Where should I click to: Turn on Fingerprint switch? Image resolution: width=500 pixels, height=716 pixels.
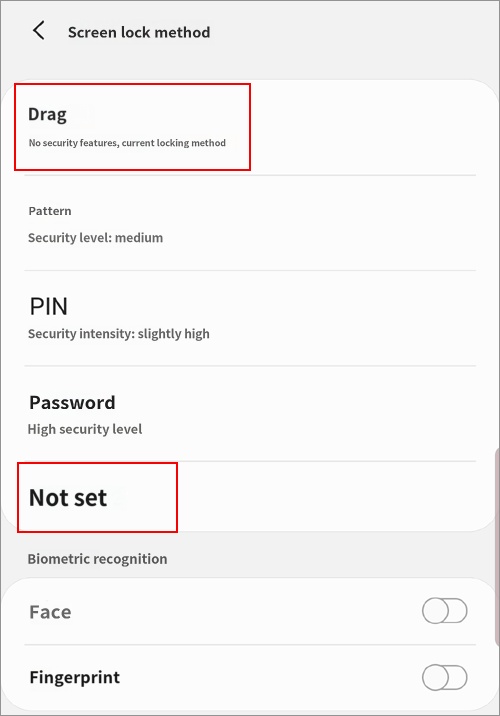pyautogui.click(x=444, y=678)
